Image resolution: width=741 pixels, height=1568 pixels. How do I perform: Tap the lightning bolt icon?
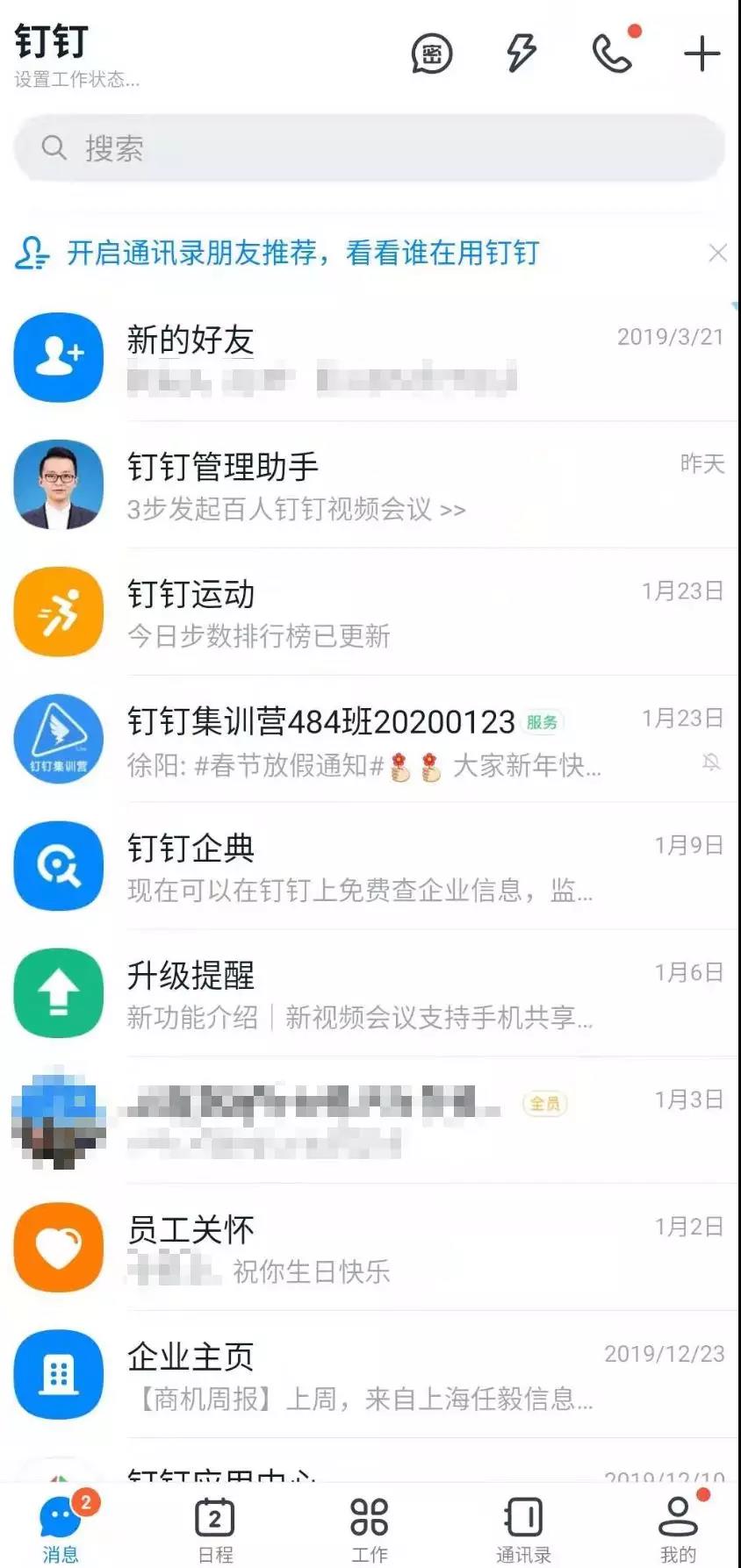(522, 54)
